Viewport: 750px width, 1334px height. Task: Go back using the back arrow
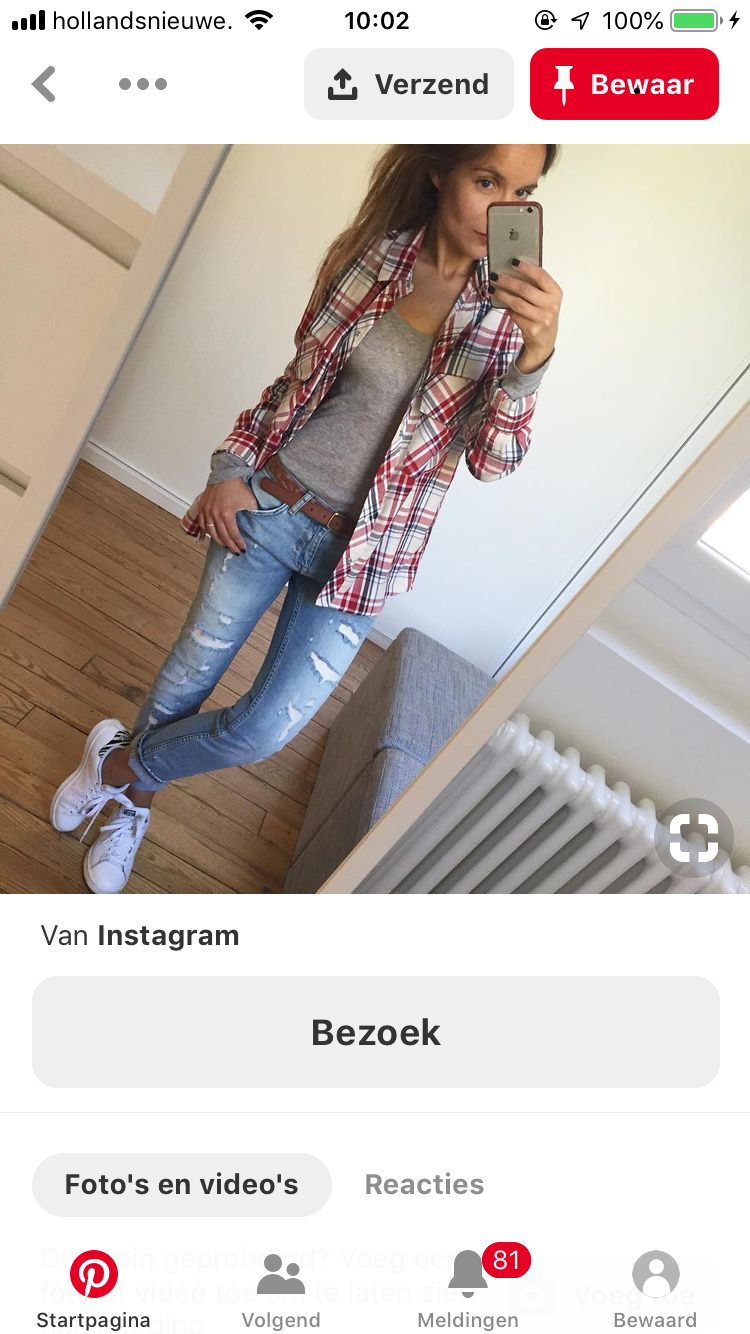44,84
